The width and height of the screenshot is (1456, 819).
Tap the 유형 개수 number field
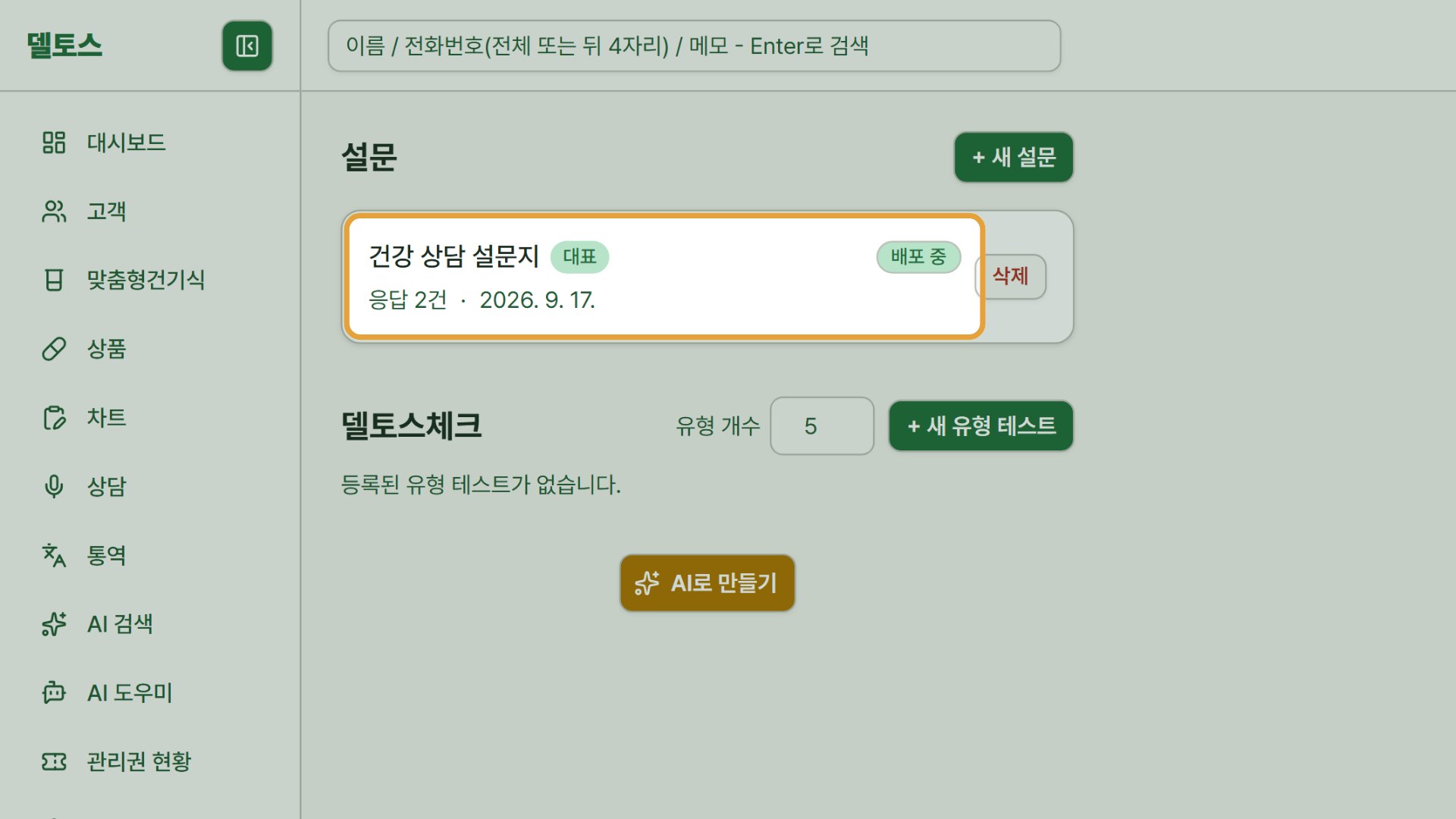pyautogui.click(x=822, y=426)
